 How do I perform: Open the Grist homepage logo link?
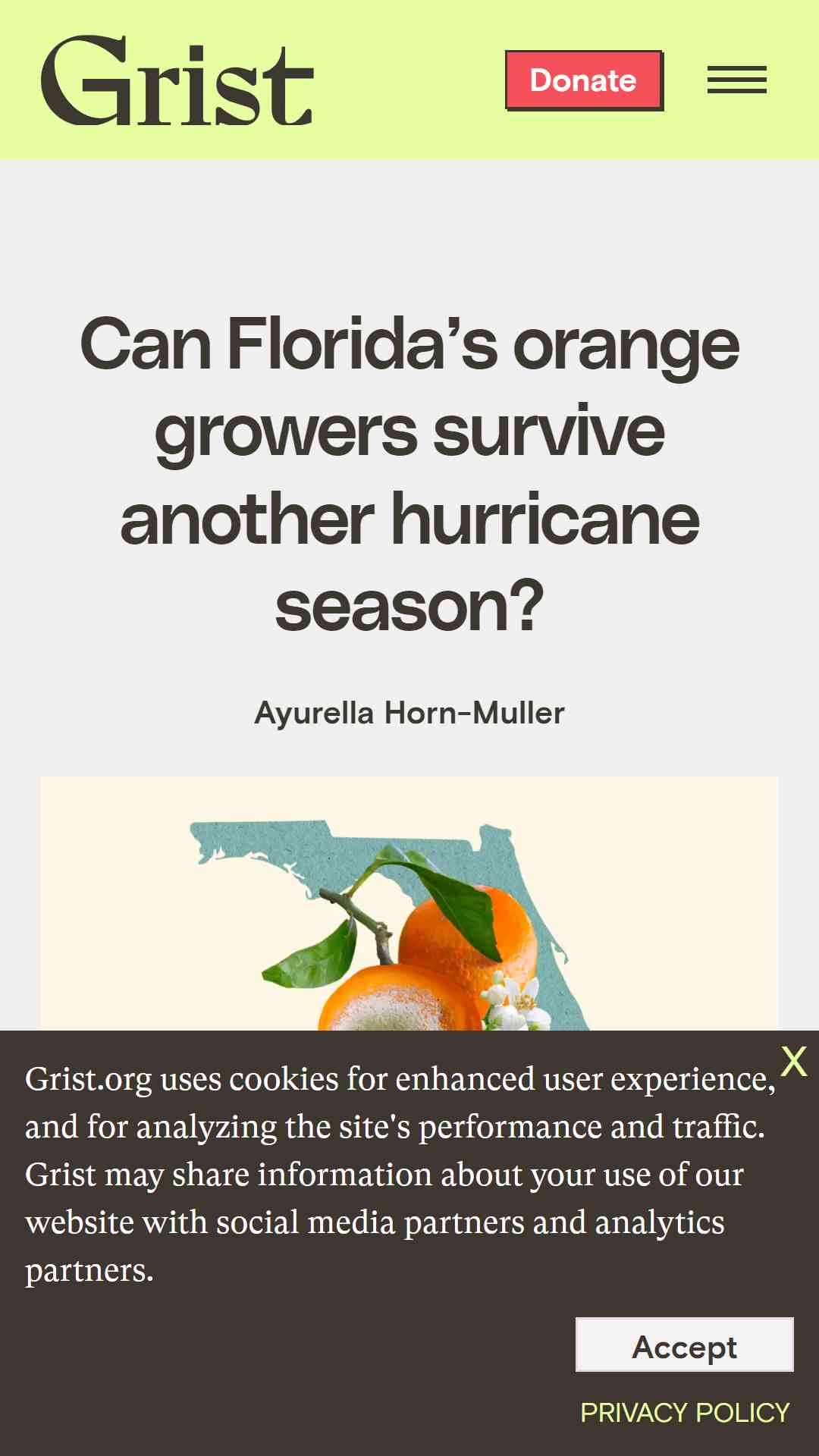click(177, 80)
